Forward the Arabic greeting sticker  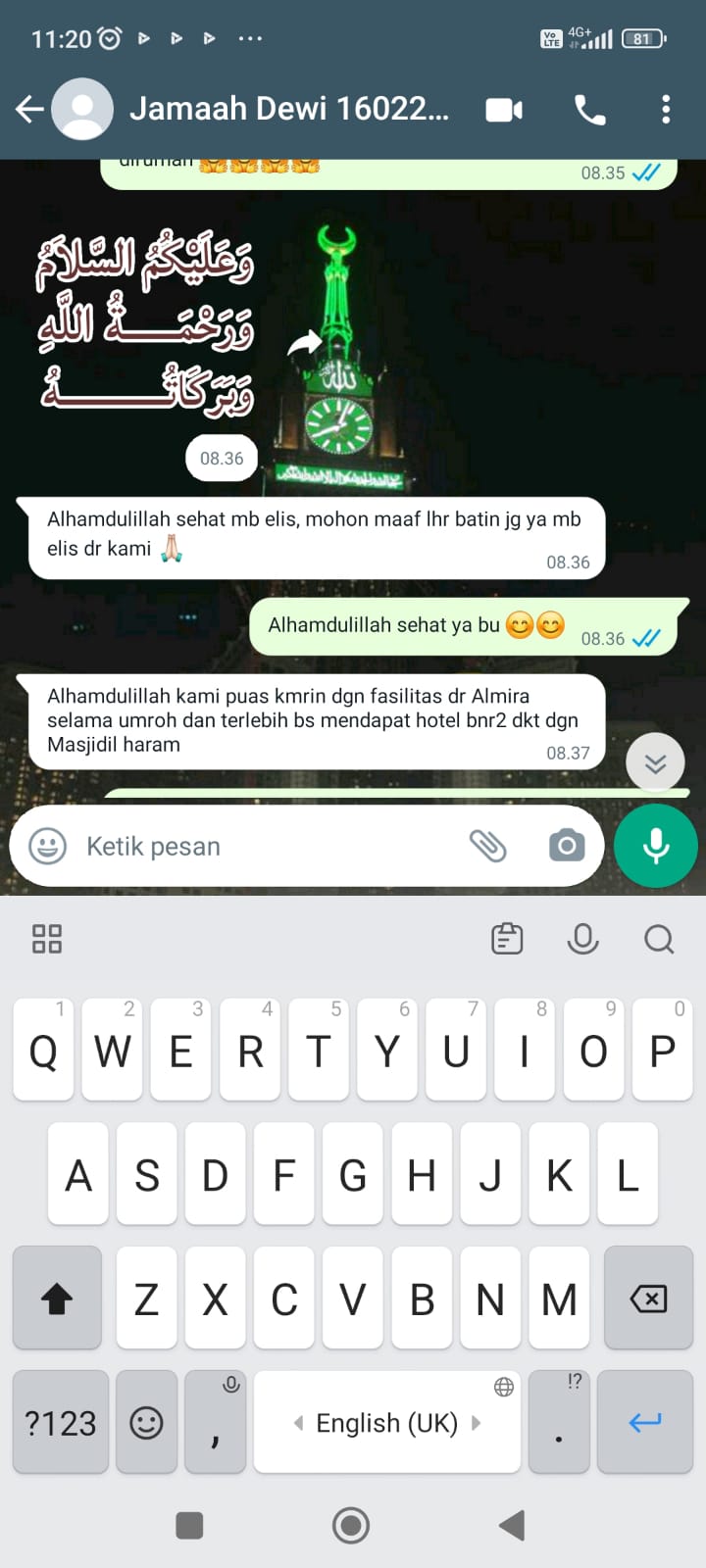305,343
